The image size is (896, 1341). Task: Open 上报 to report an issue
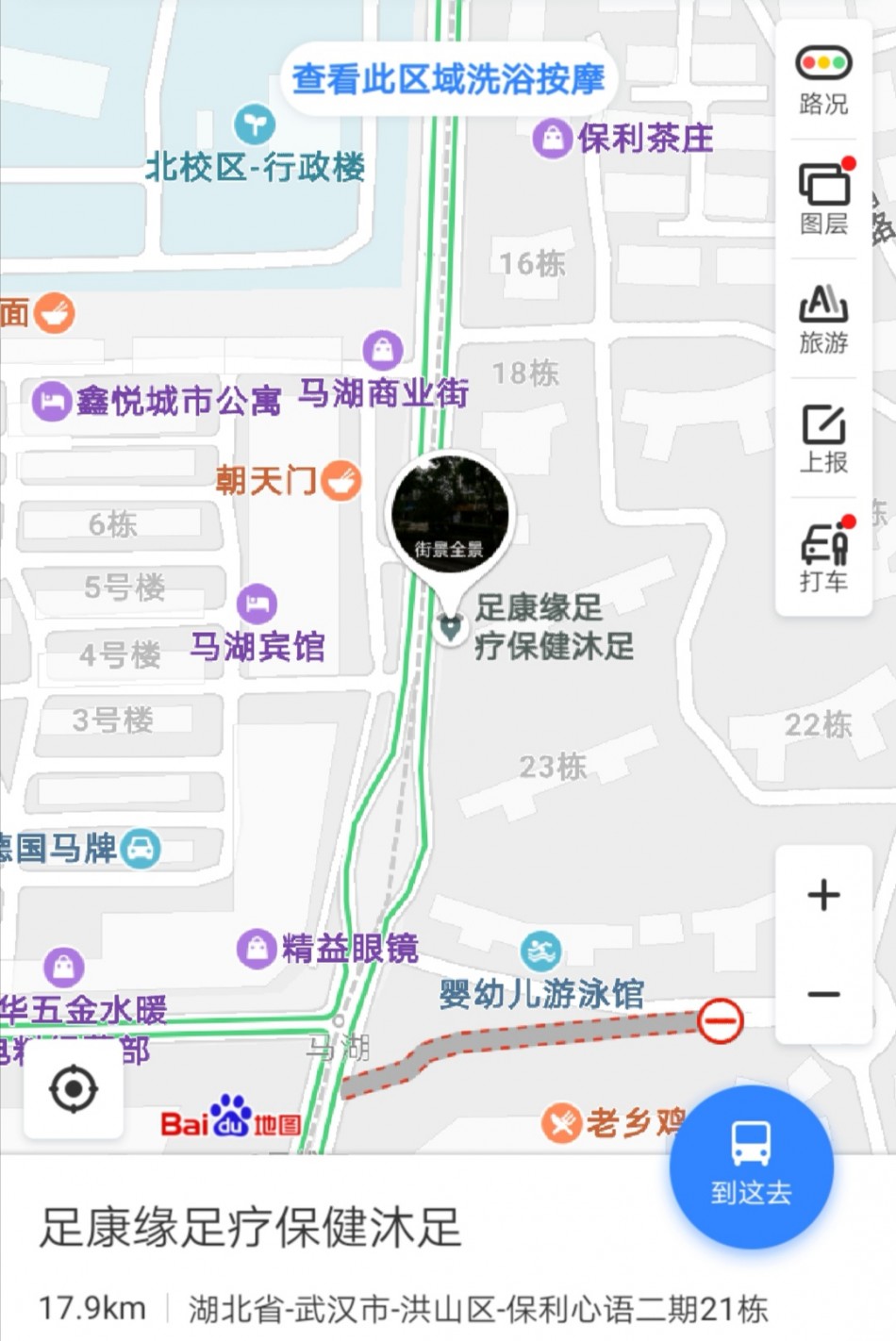pyautogui.click(x=823, y=439)
